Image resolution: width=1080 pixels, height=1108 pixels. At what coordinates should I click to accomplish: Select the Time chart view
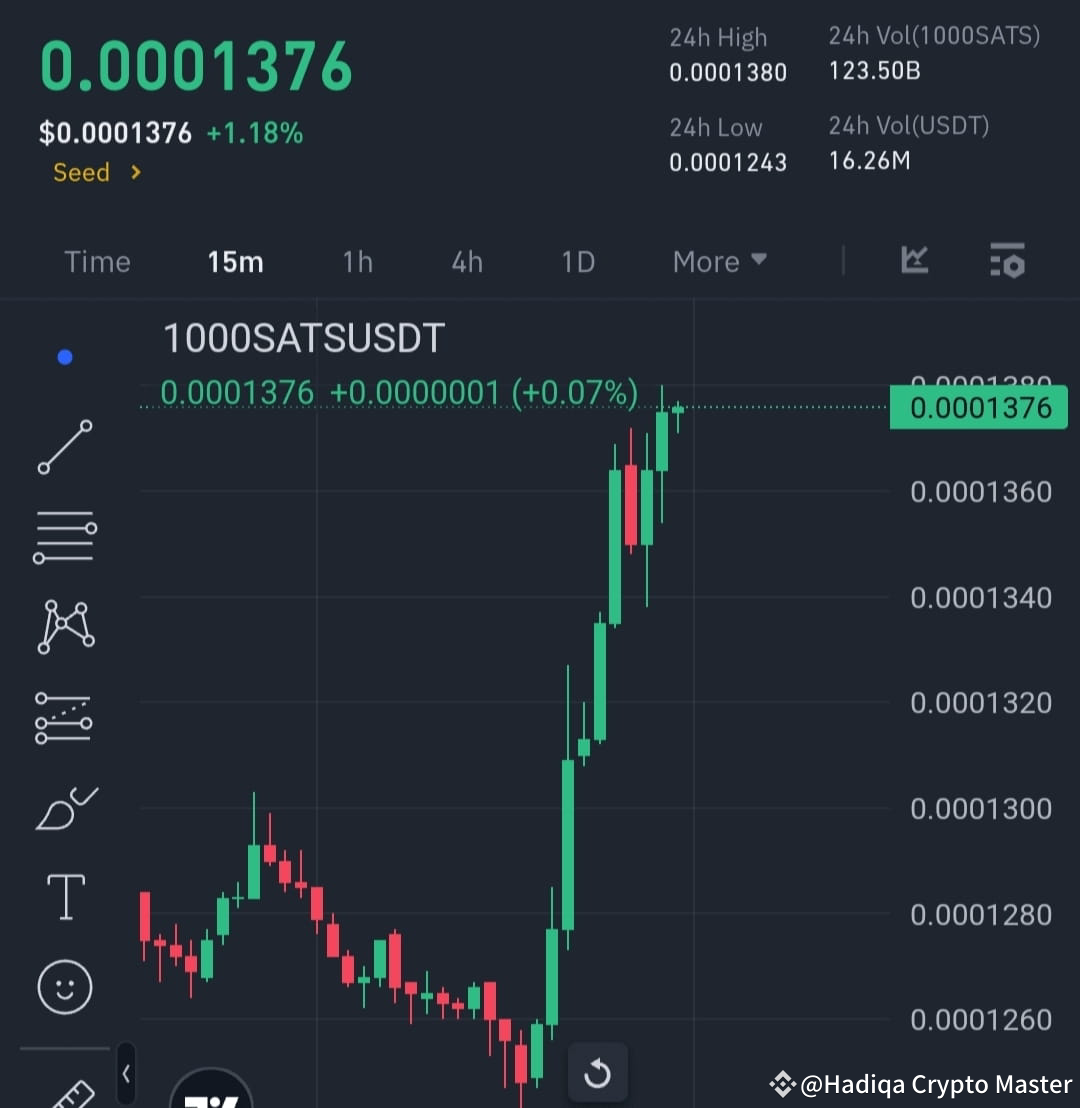click(97, 261)
